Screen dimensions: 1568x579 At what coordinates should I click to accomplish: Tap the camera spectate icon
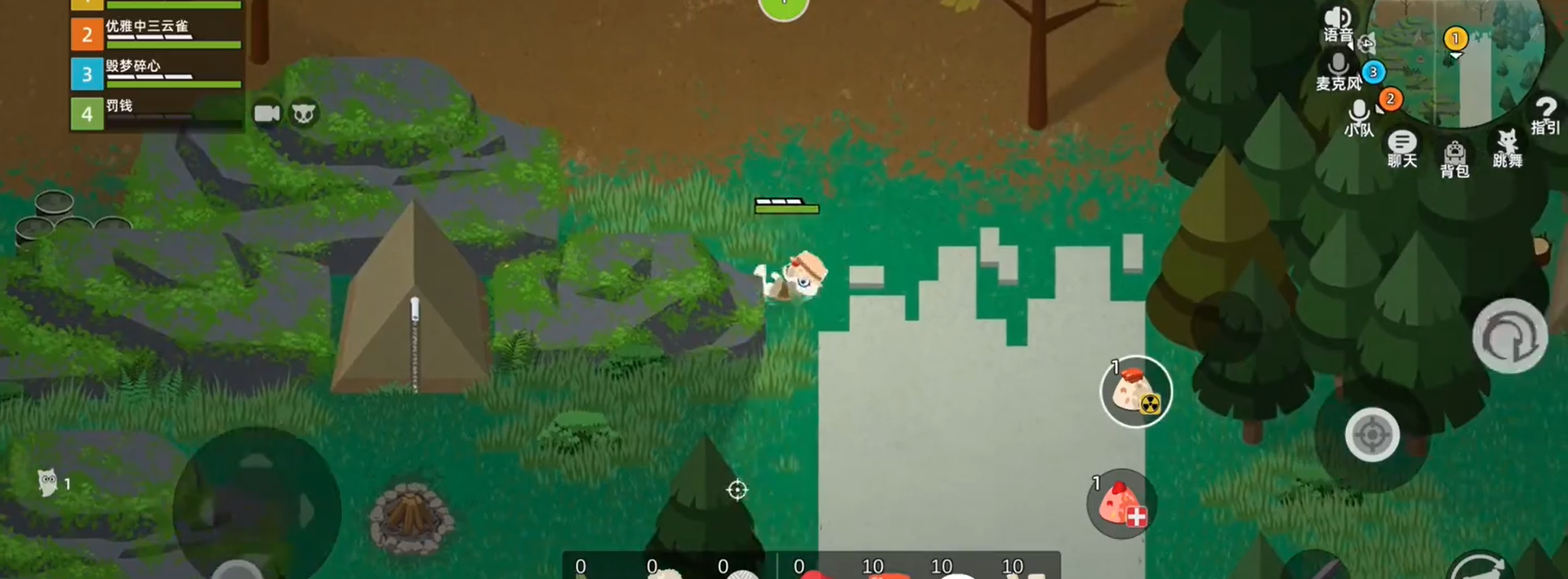[x=267, y=113]
